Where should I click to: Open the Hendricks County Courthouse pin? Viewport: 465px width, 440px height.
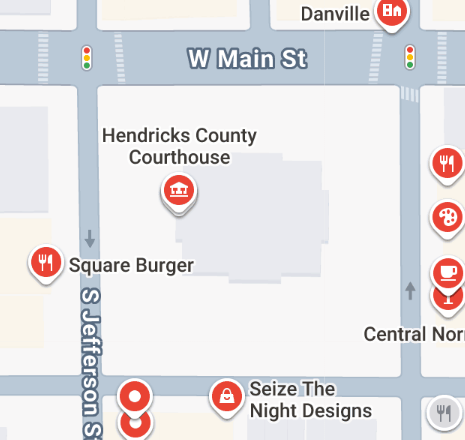click(179, 192)
